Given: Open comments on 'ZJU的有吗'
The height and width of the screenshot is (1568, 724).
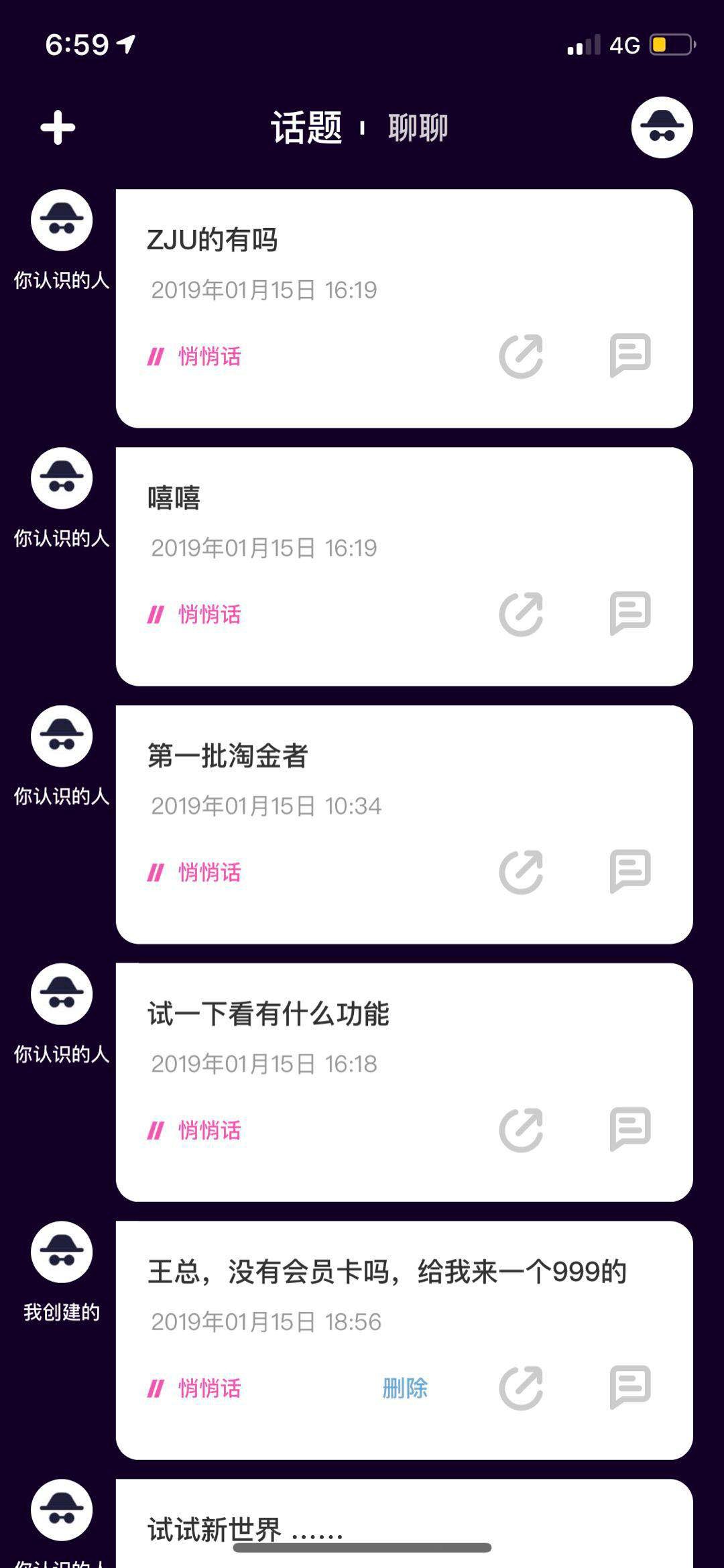Looking at the screenshot, I should coord(630,355).
